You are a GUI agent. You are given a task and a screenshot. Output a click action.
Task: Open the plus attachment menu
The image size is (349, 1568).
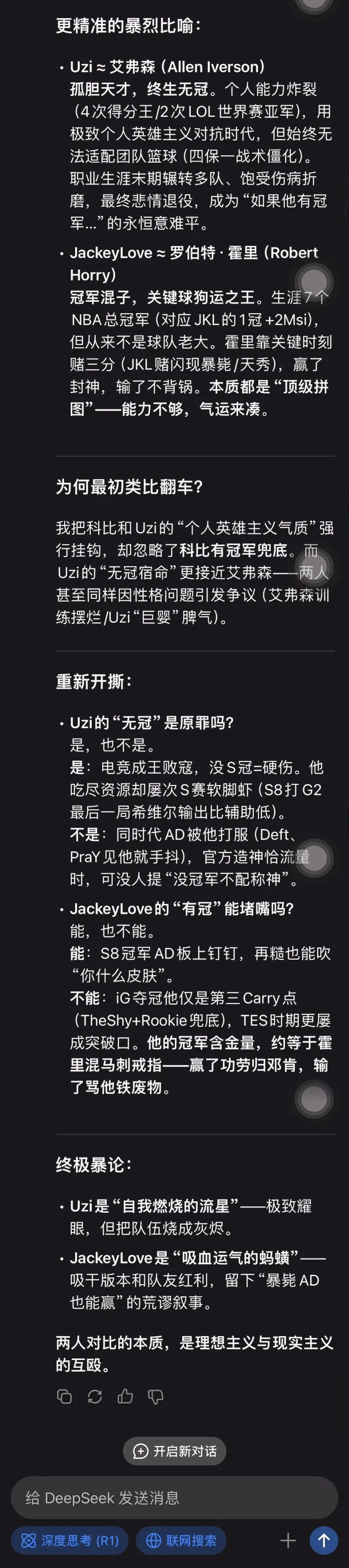287,1540
